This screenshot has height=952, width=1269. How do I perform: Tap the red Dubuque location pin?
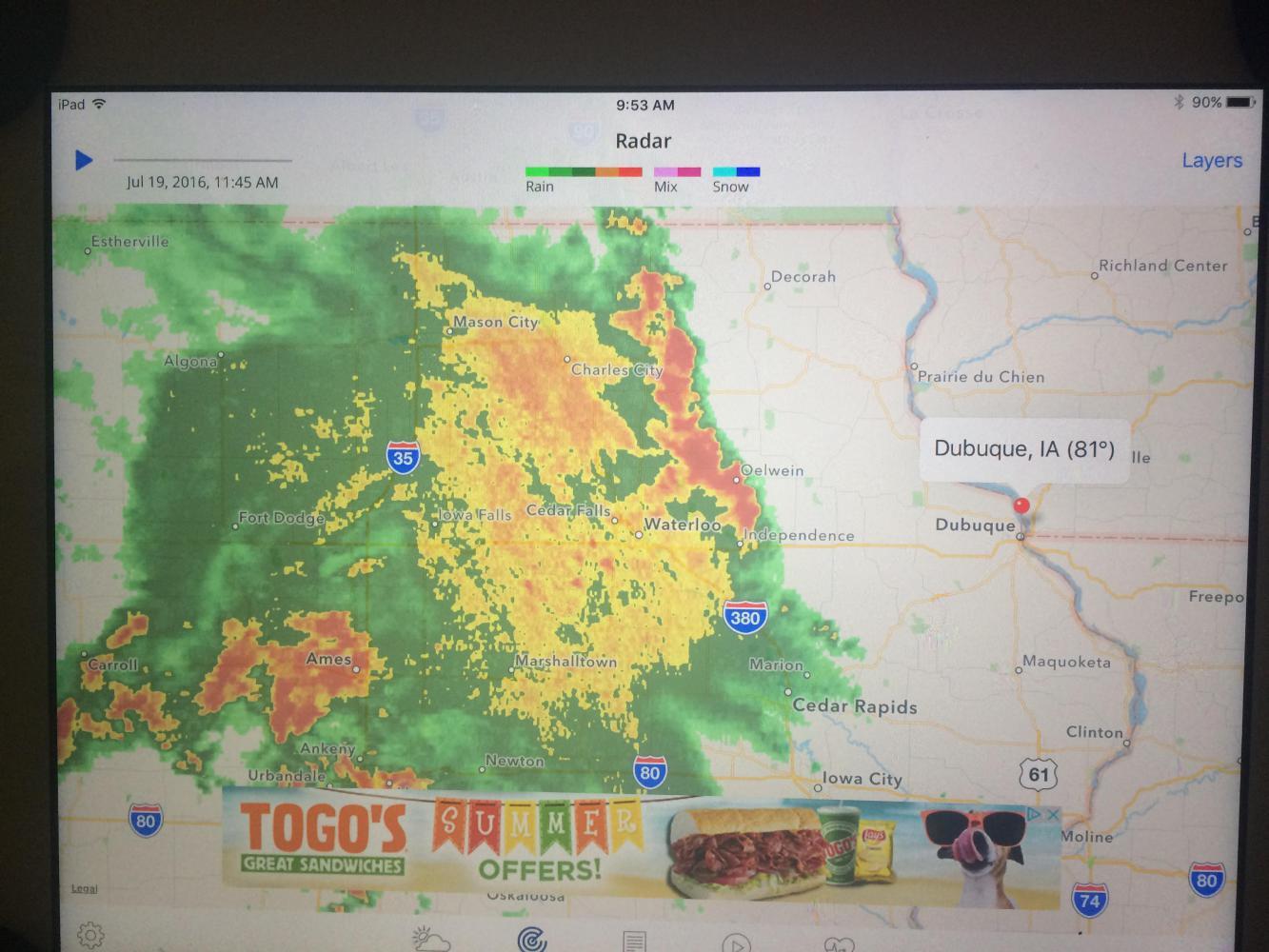[x=1021, y=506]
